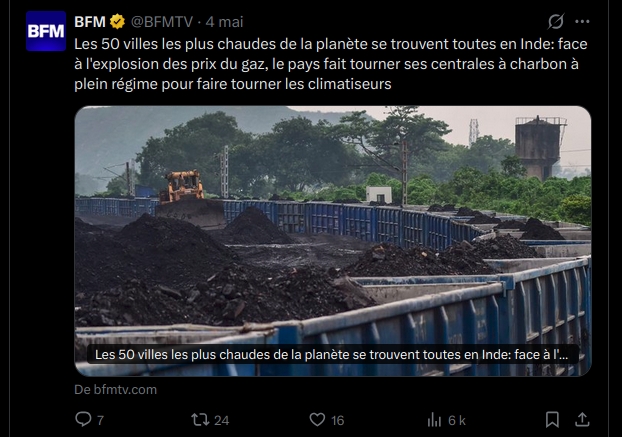Open the post's 4 mai timestamp
This screenshot has width=622, height=437.
(x=225, y=22)
